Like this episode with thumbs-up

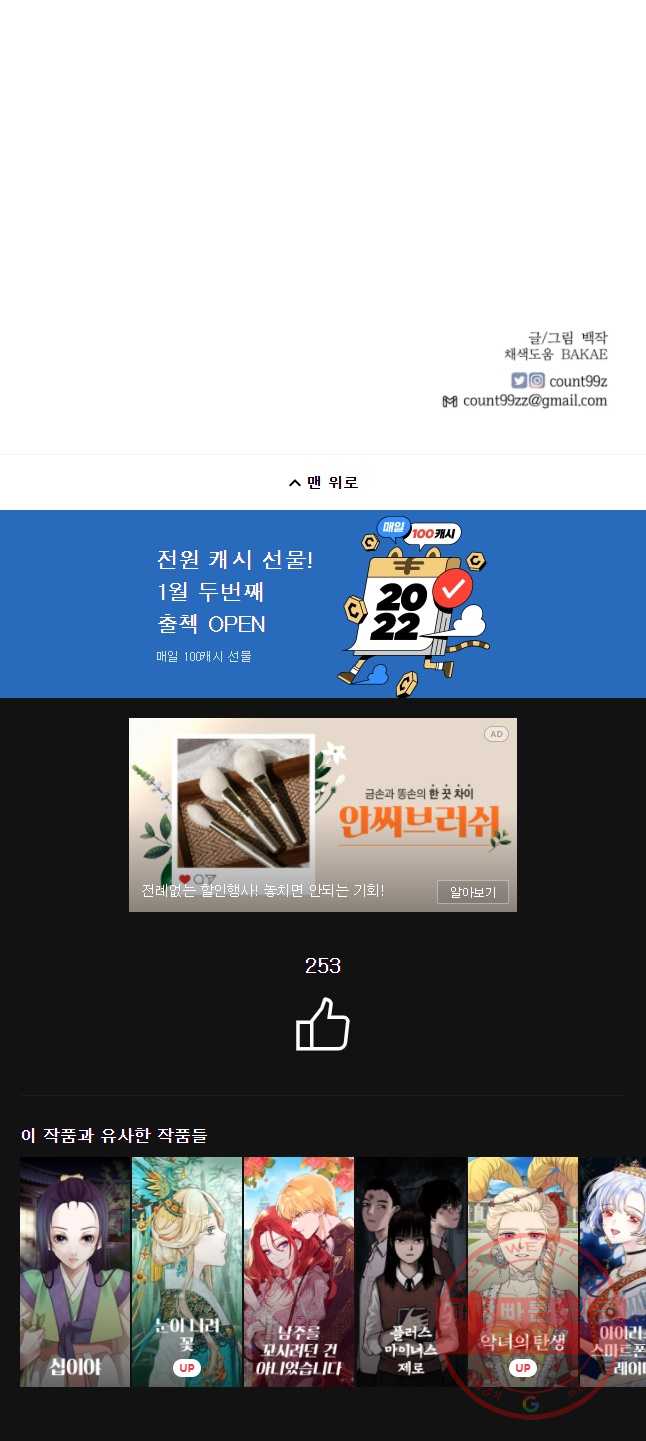coord(323,1024)
